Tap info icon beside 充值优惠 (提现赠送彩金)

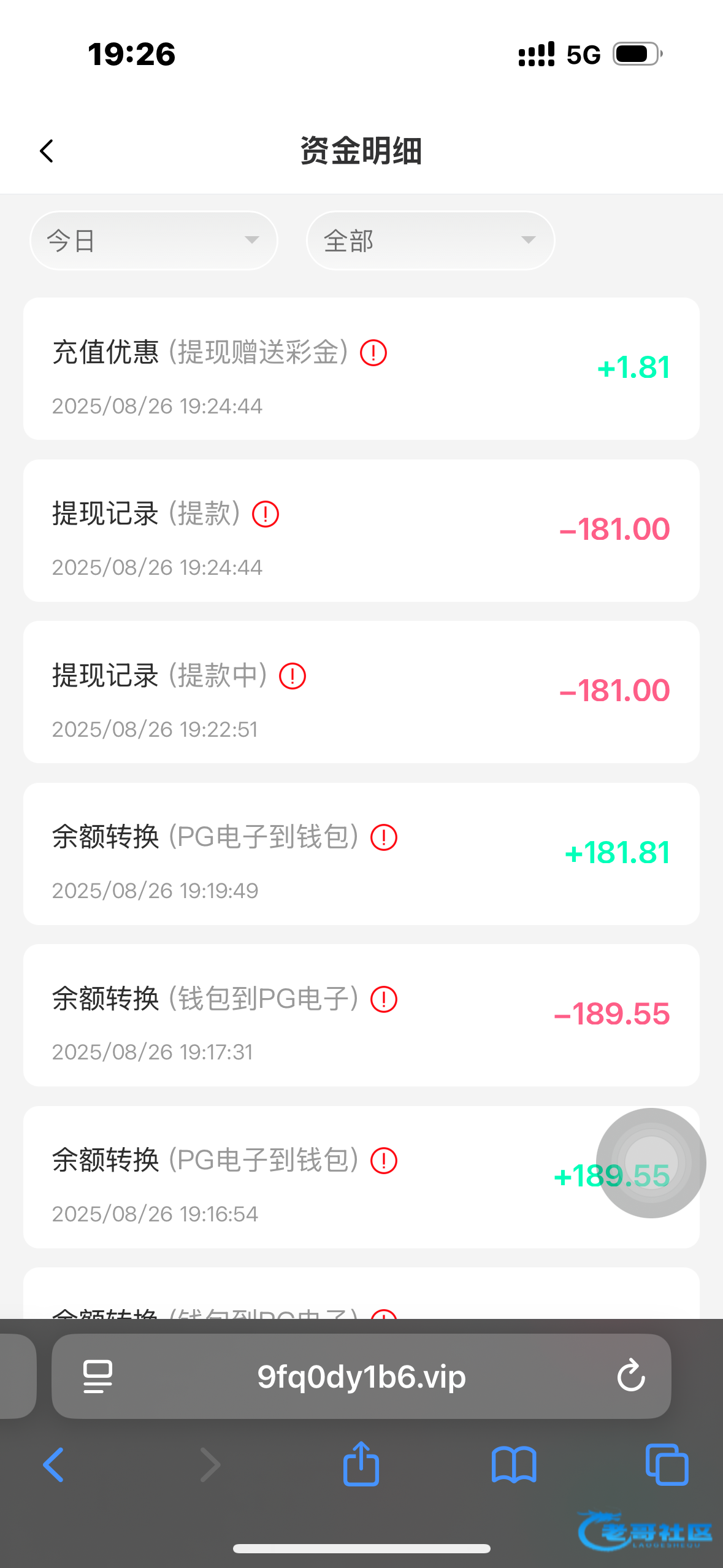(373, 353)
